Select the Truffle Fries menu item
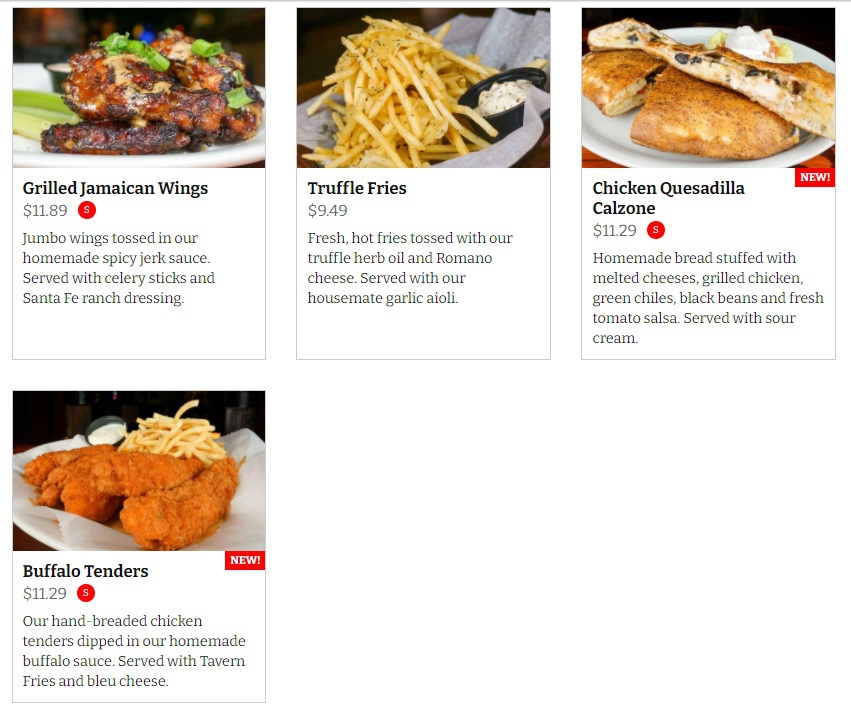Screen dimensions: 851x709 357,188
